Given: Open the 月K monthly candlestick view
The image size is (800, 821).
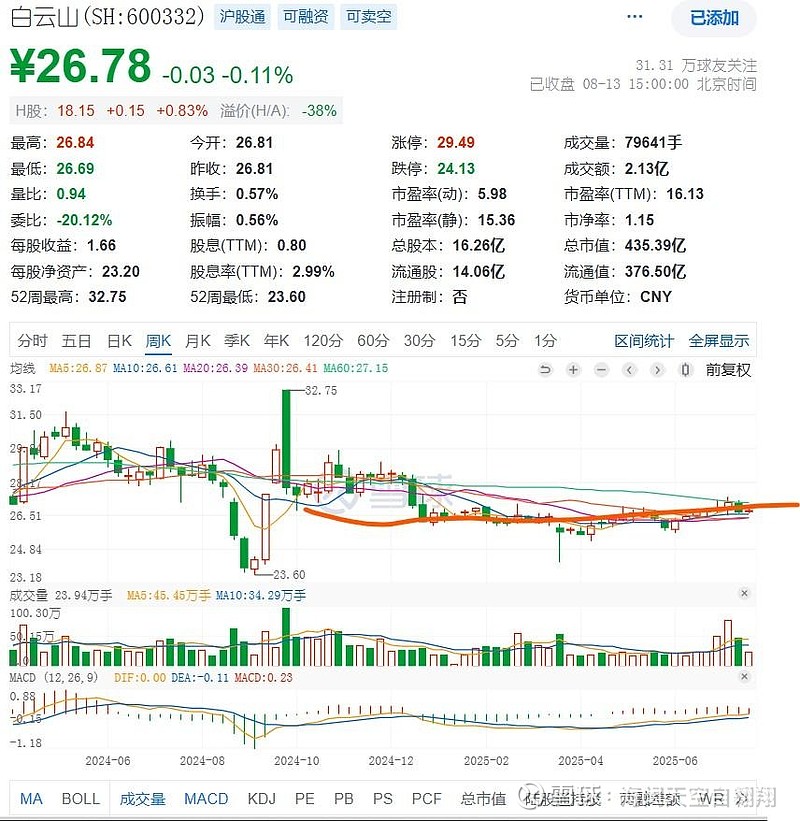Looking at the screenshot, I should pos(198,341).
